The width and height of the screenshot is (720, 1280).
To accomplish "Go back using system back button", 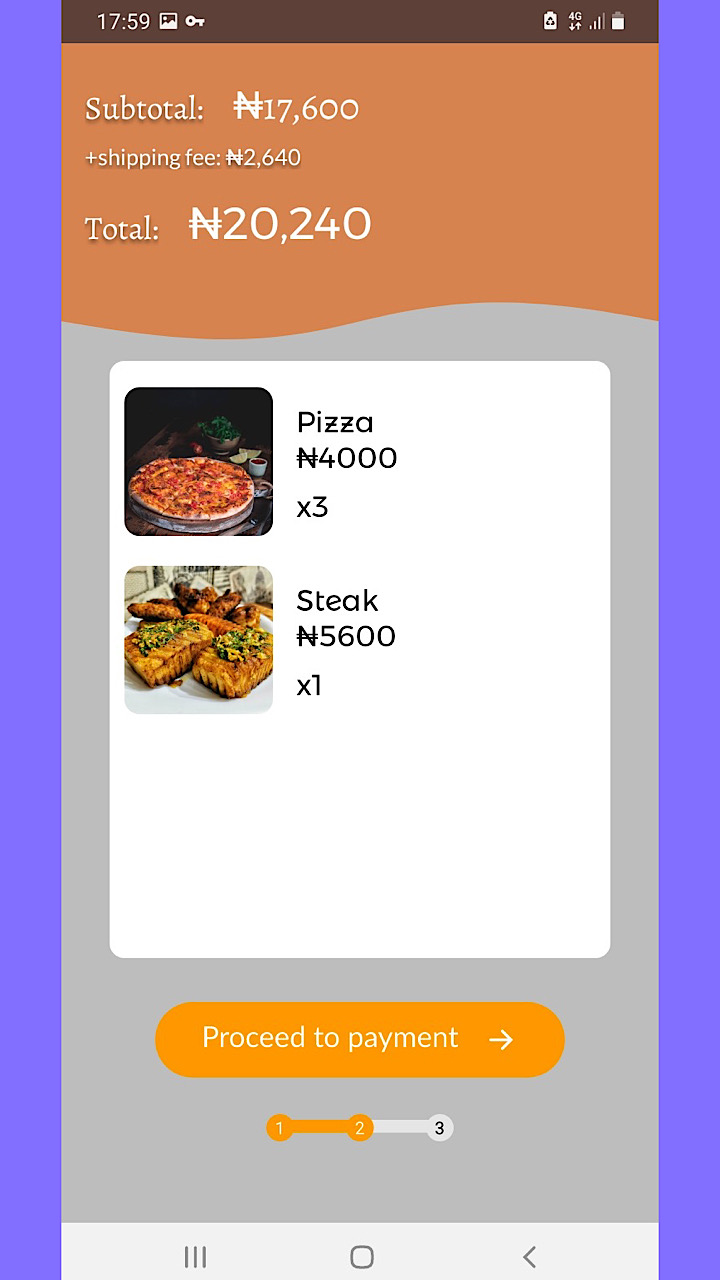I will pos(530,1256).
